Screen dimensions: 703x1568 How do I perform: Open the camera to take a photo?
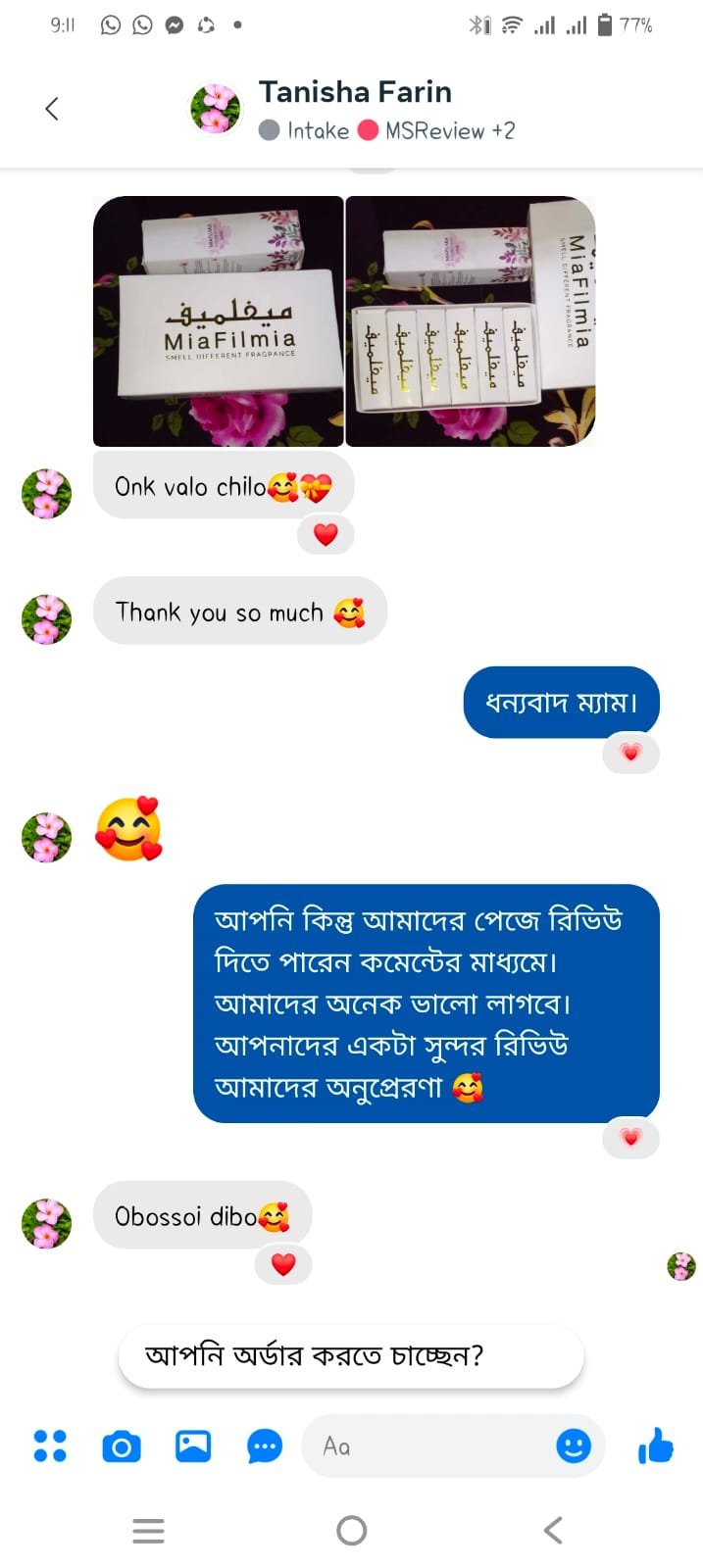[122, 1446]
